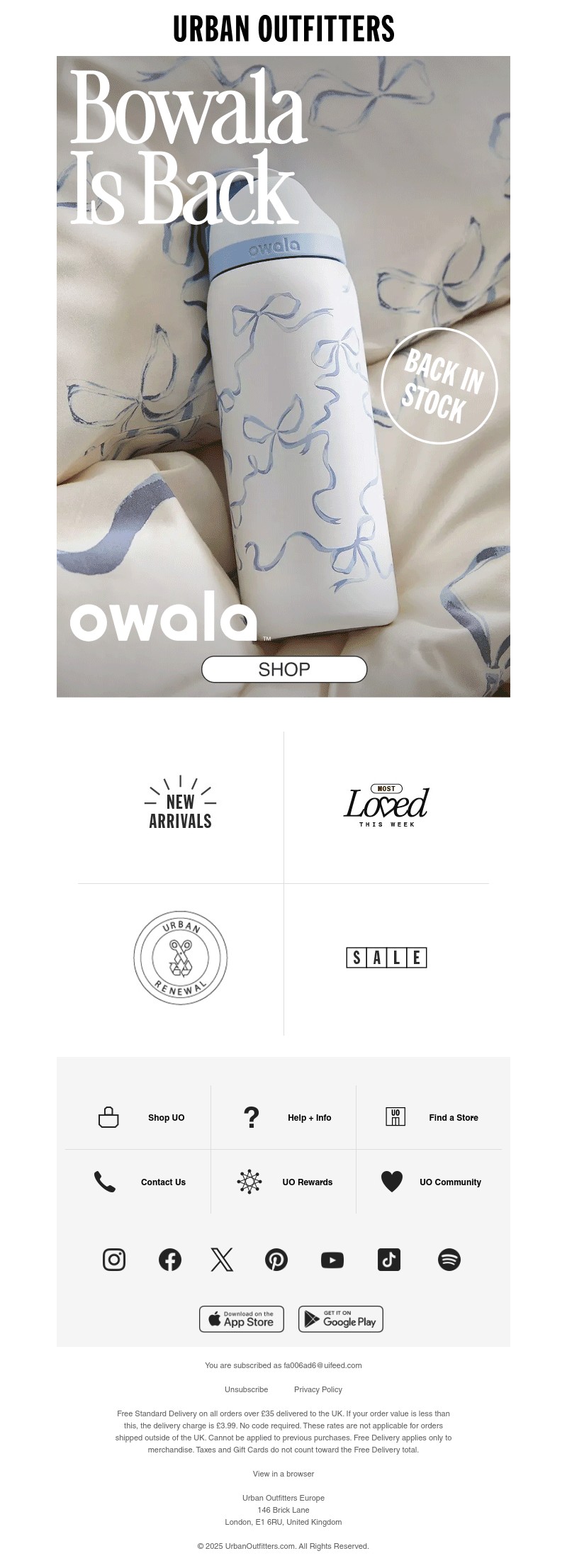The width and height of the screenshot is (567, 1568).
Task: Open Most Loved This Week
Action: click(x=386, y=806)
